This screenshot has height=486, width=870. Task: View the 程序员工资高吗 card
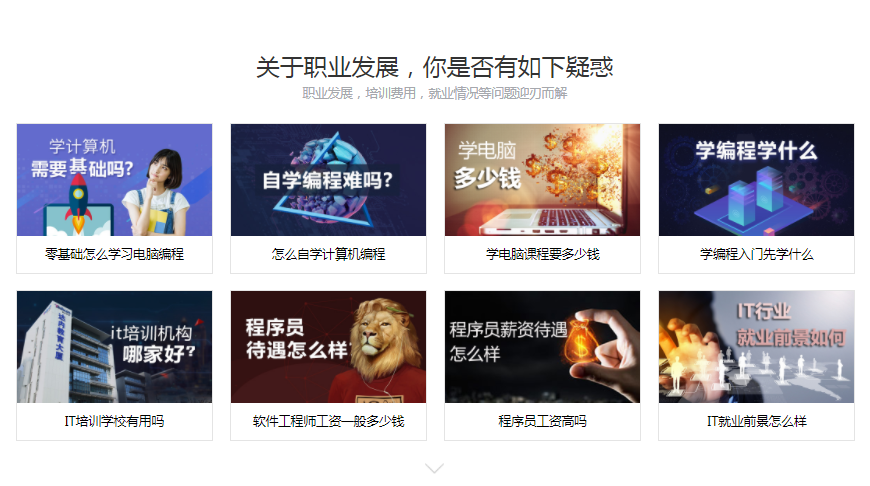pyautogui.click(x=542, y=364)
